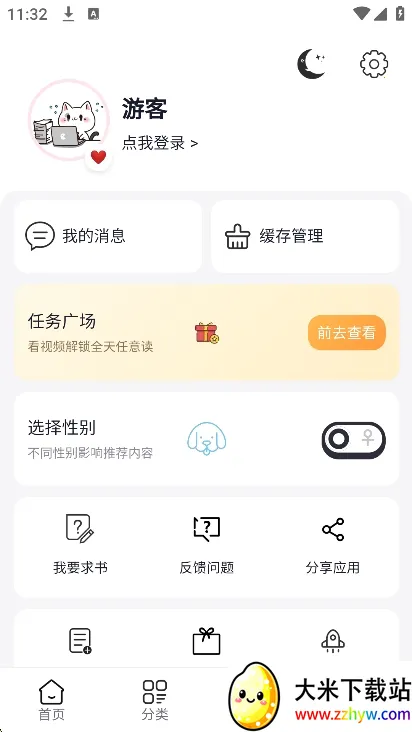Tap the 前去查看 button

[347, 332]
